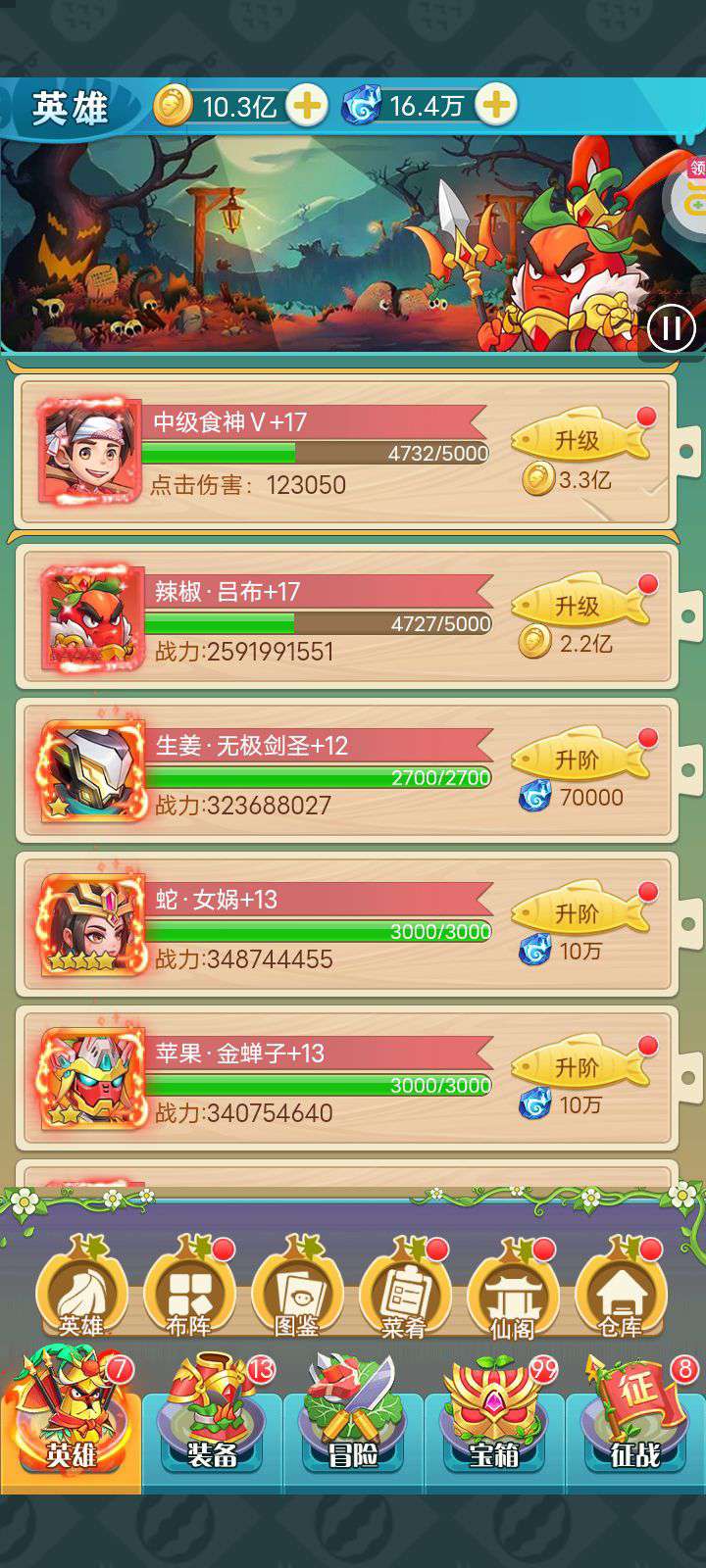Switch to the 冒险 adventure tab

353,1419
